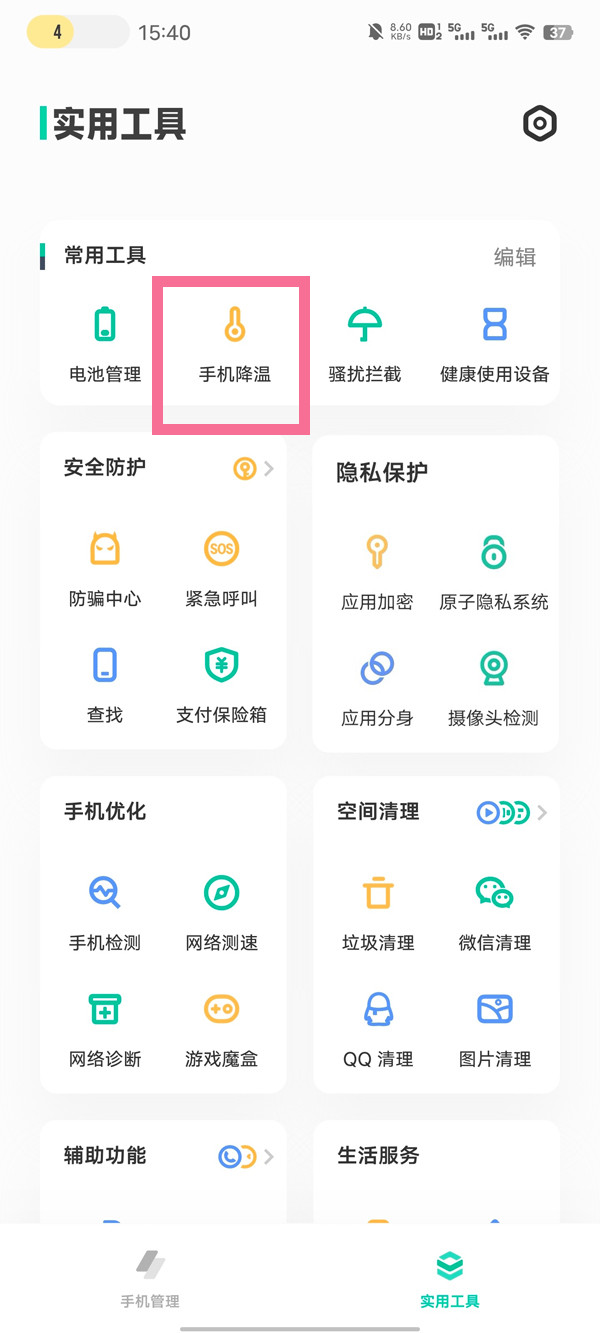Launch 原子隐私系统
The width and height of the screenshot is (600, 1333).
(x=494, y=572)
